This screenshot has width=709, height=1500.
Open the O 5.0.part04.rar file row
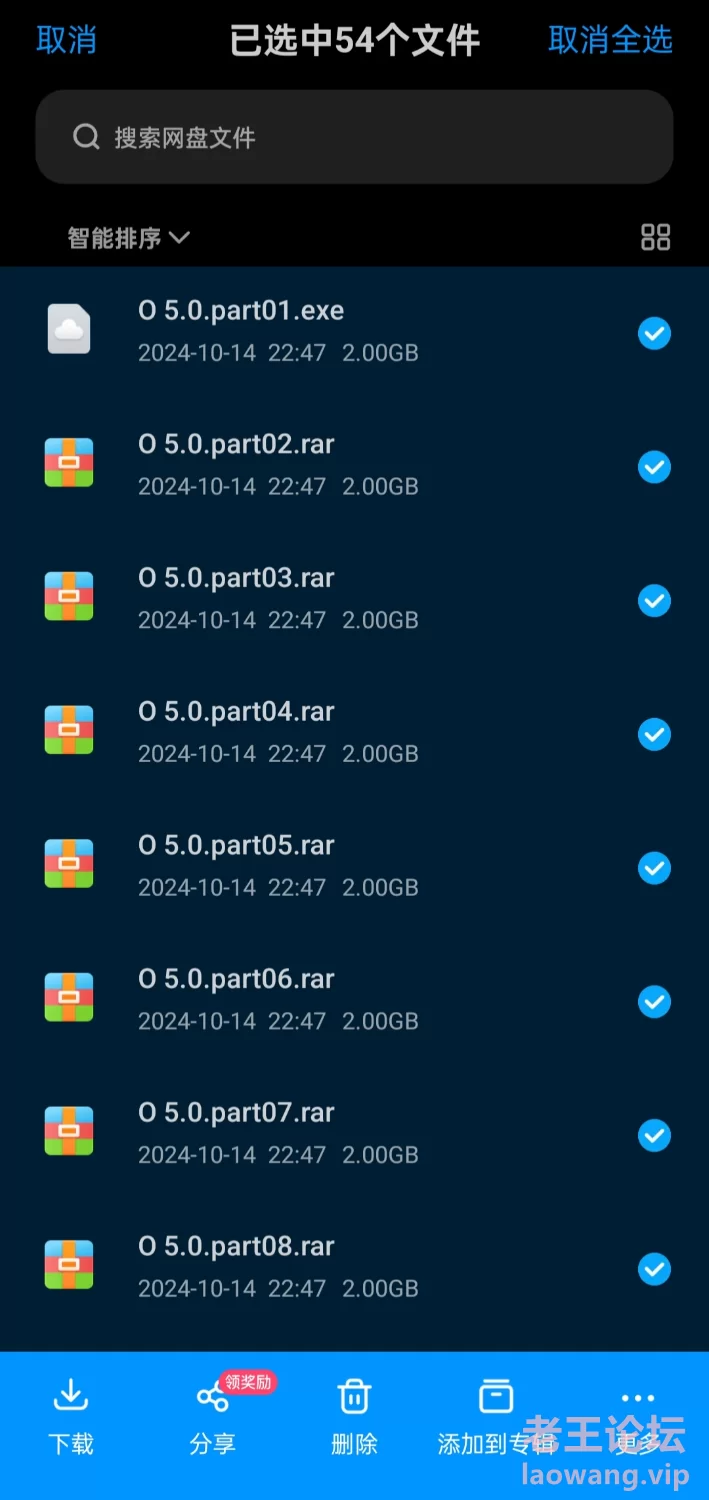tap(354, 734)
